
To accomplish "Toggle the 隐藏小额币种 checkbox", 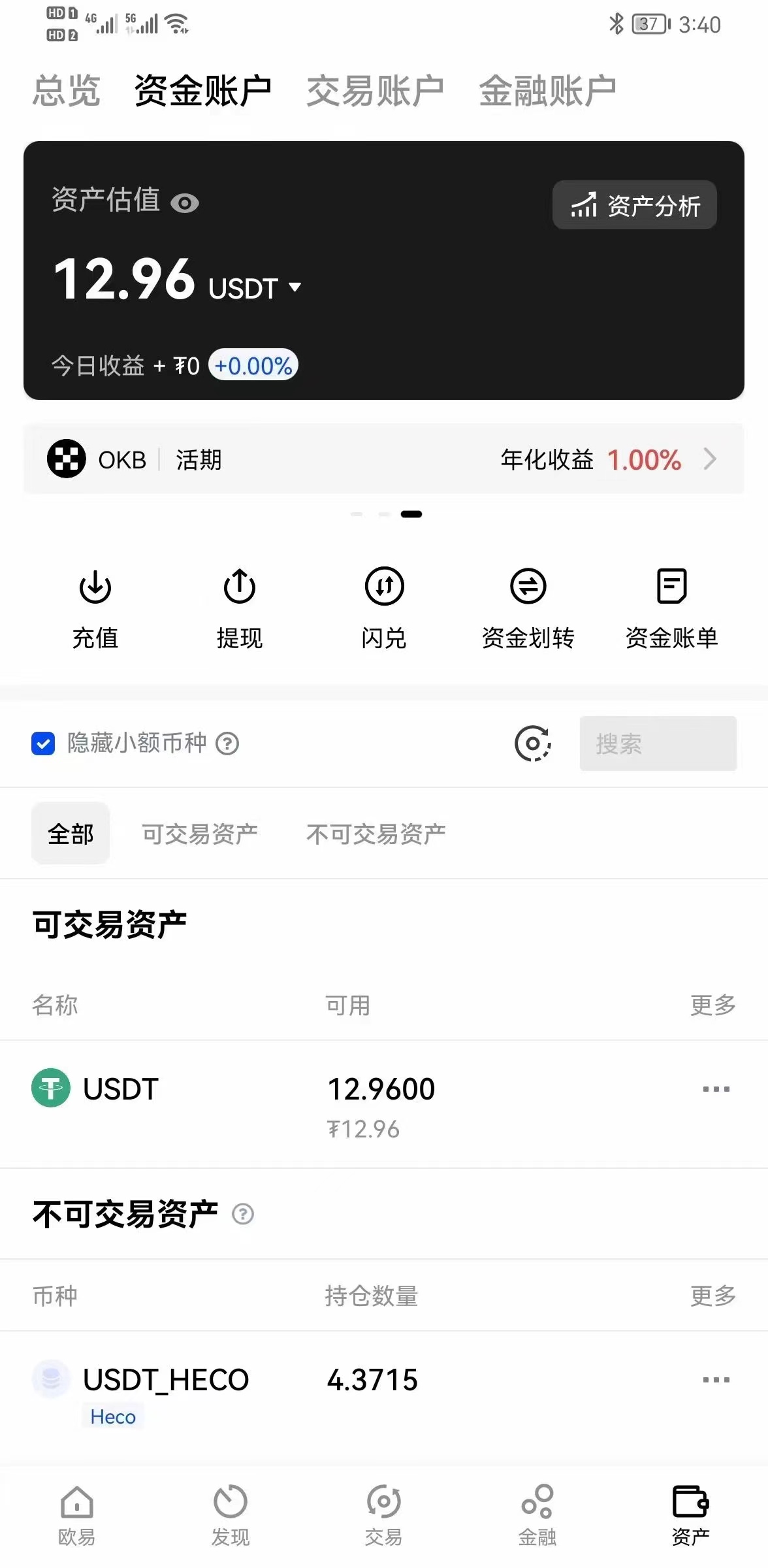I will [42, 744].
